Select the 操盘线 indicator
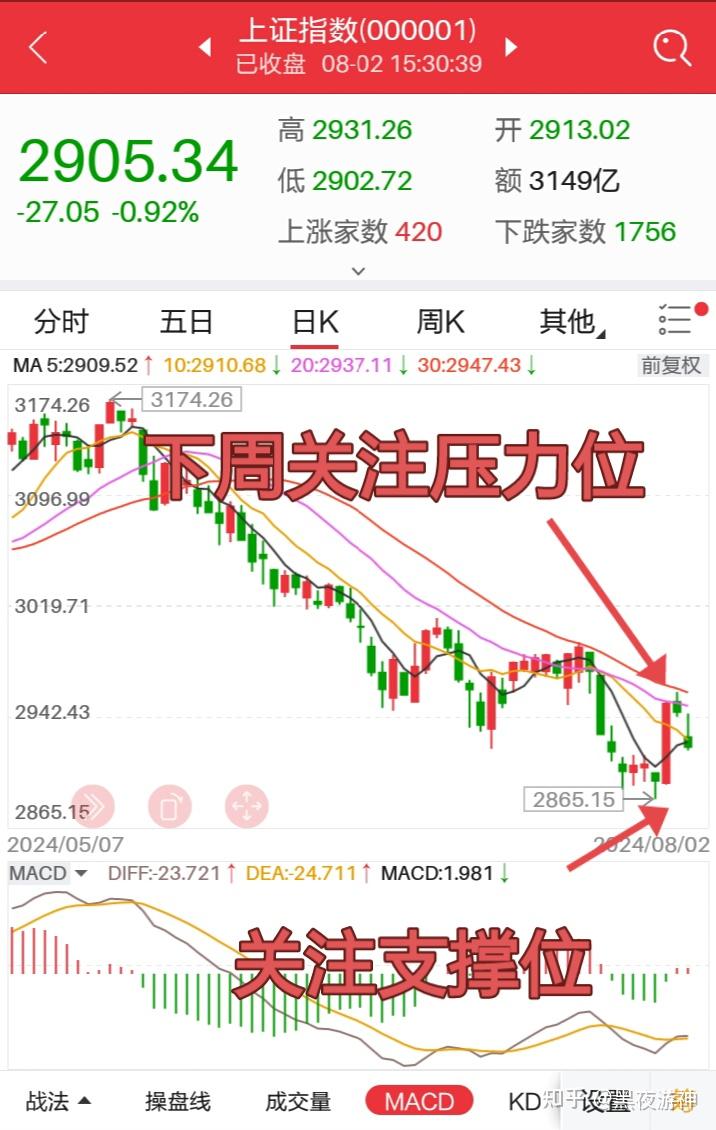The height and width of the screenshot is (1130, 716). [x=178, y=1102]
